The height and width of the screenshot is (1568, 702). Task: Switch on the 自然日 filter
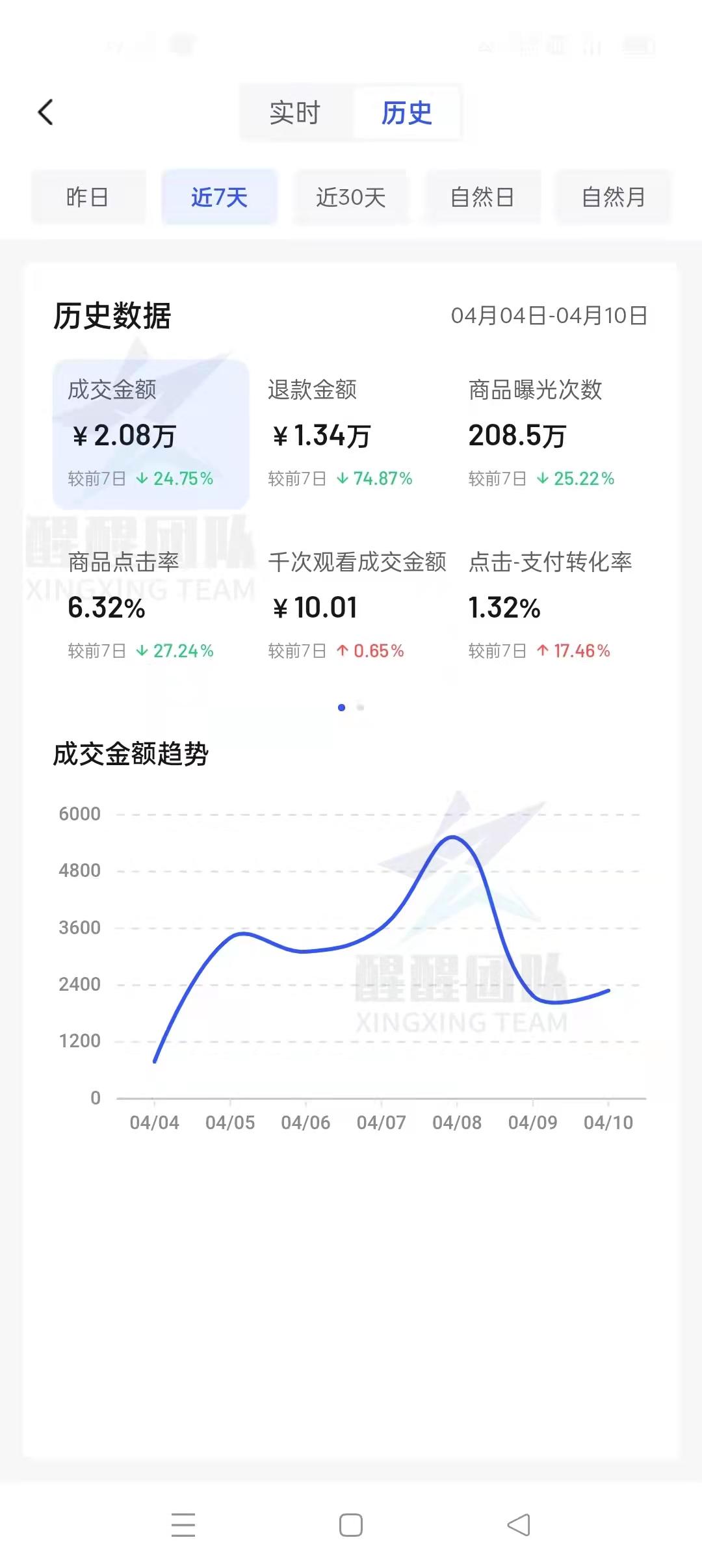point(482,197)
